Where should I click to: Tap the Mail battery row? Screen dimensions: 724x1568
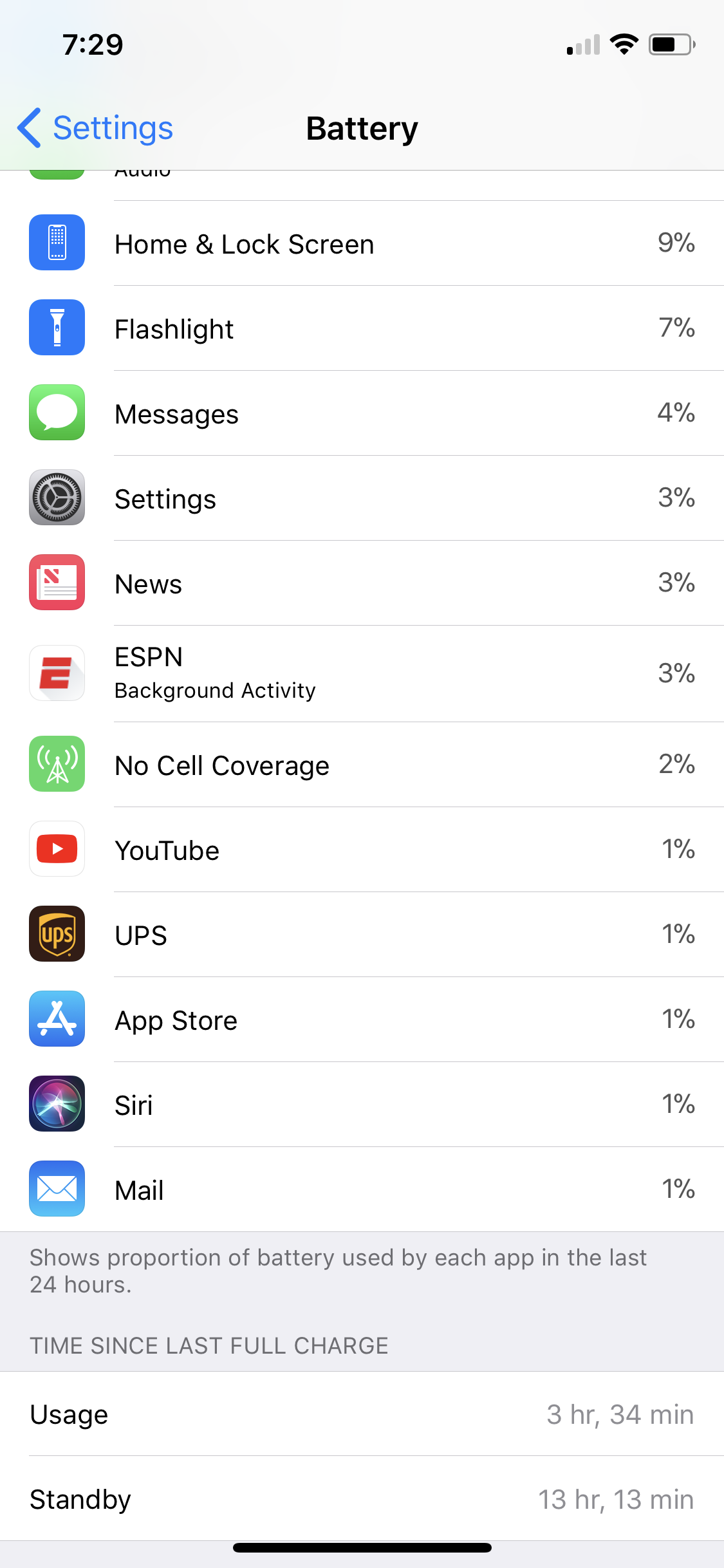coord(362,1190)
